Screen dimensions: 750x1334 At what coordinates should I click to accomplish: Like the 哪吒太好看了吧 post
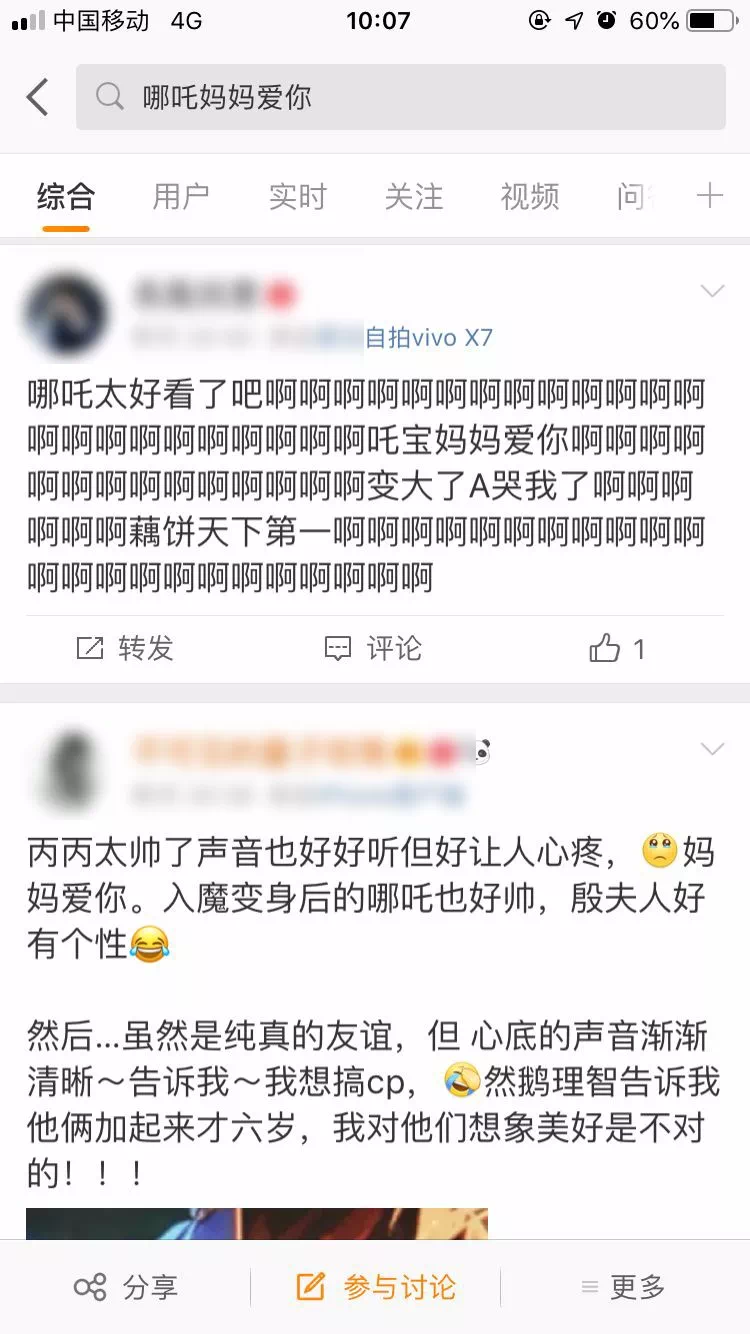tap(617, 649)
